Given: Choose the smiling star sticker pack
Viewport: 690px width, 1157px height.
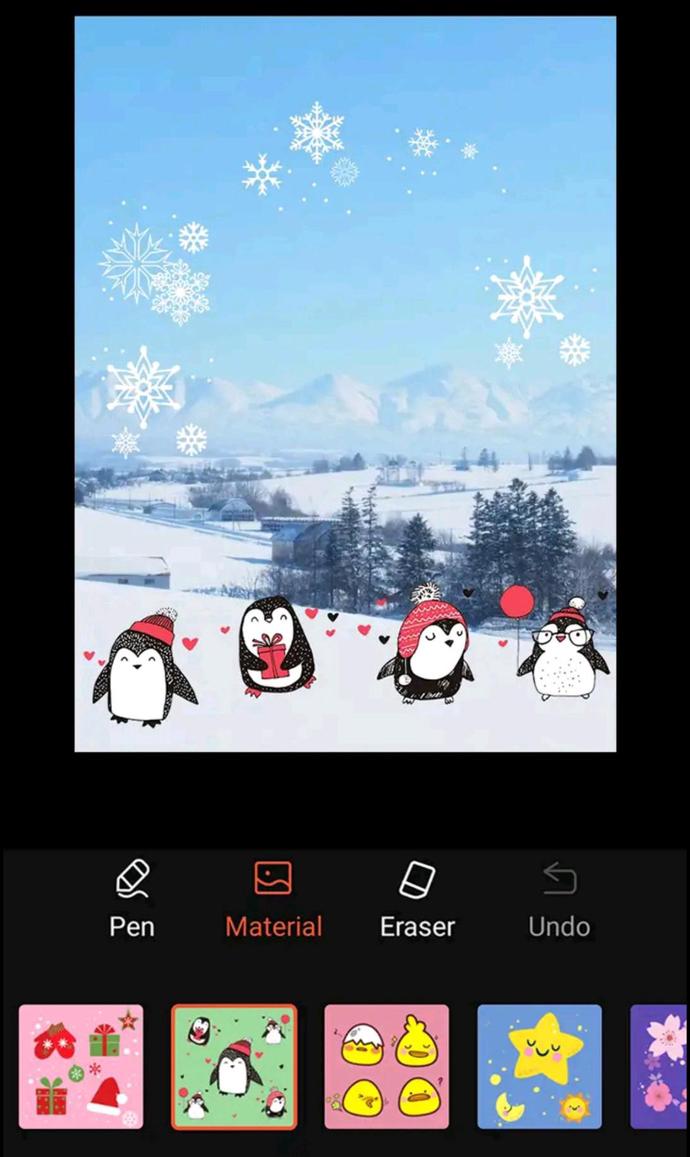Looking at the screenshot, I should tap(540, 1066).
